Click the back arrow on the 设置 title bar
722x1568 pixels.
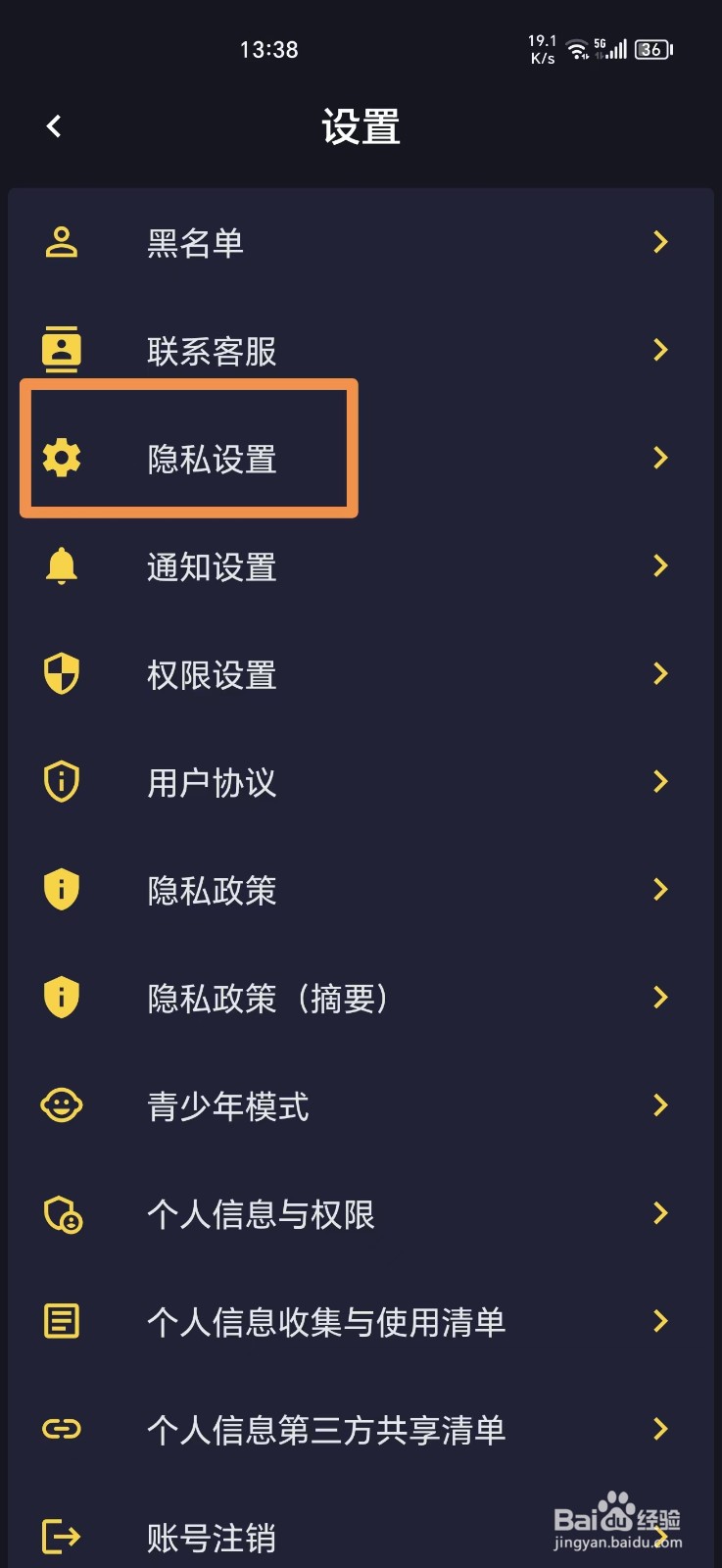tap(54, 126)
